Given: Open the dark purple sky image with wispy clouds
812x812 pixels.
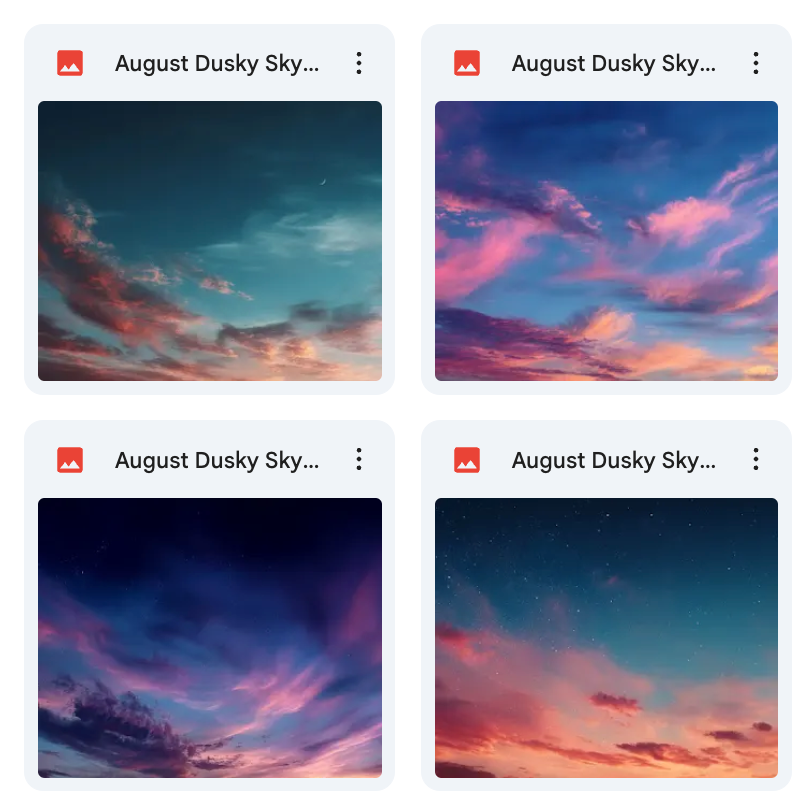Looking at the screenshot, I should pyautogui.click(x=210, y=637).
